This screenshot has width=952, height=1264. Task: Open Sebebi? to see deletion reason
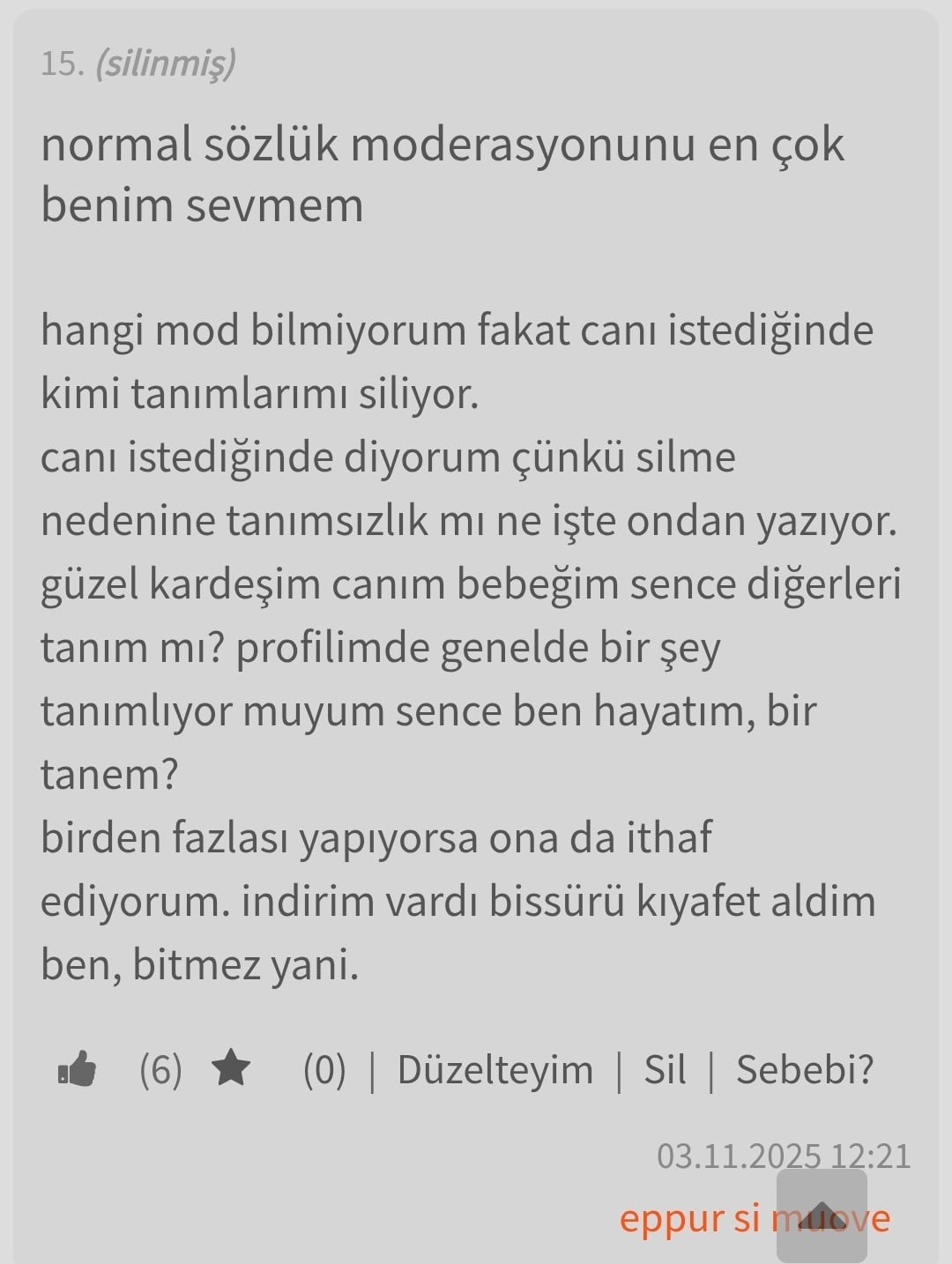click(804, 1070)
